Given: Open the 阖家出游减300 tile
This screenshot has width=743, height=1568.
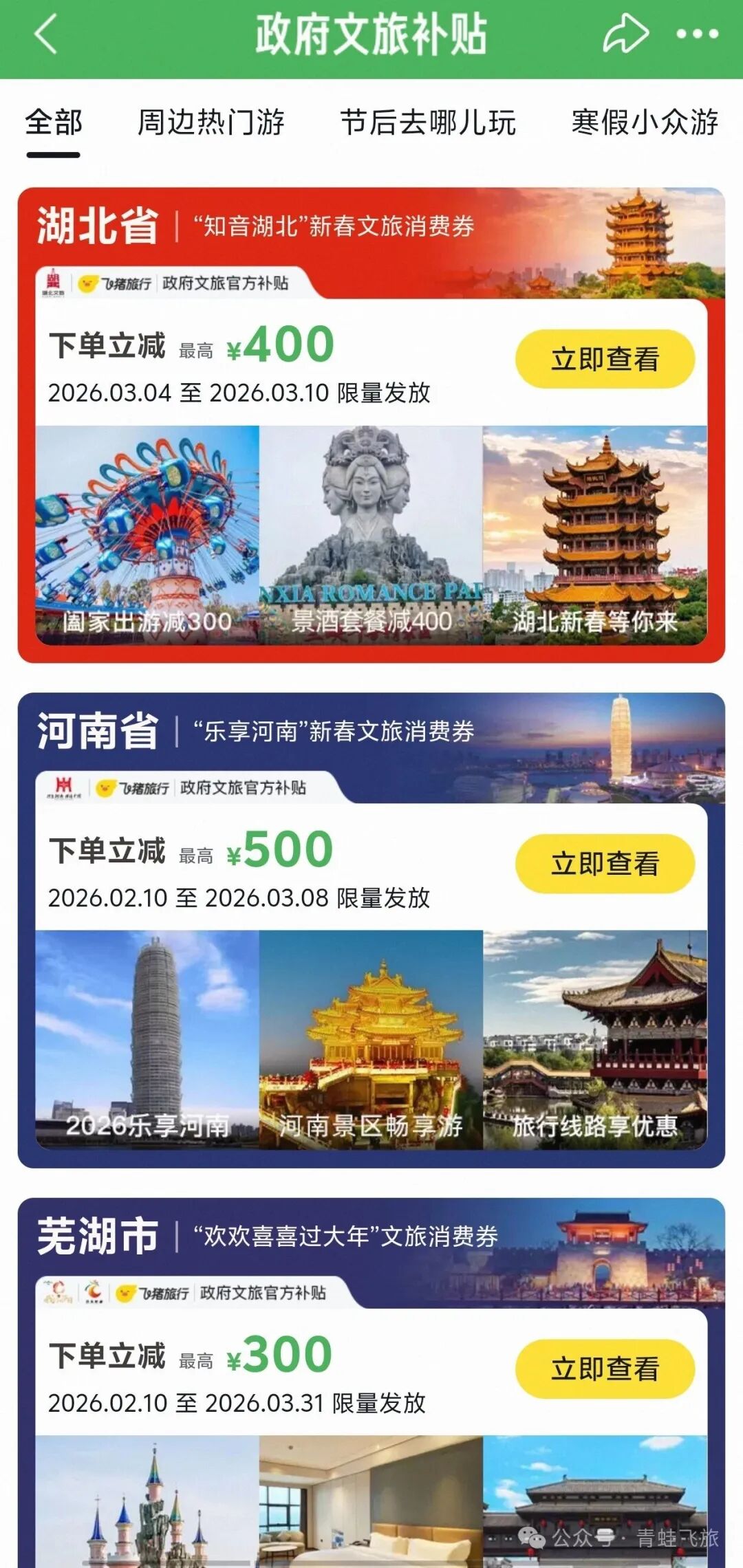Looking at the screenshot, I should pos(147,535).
